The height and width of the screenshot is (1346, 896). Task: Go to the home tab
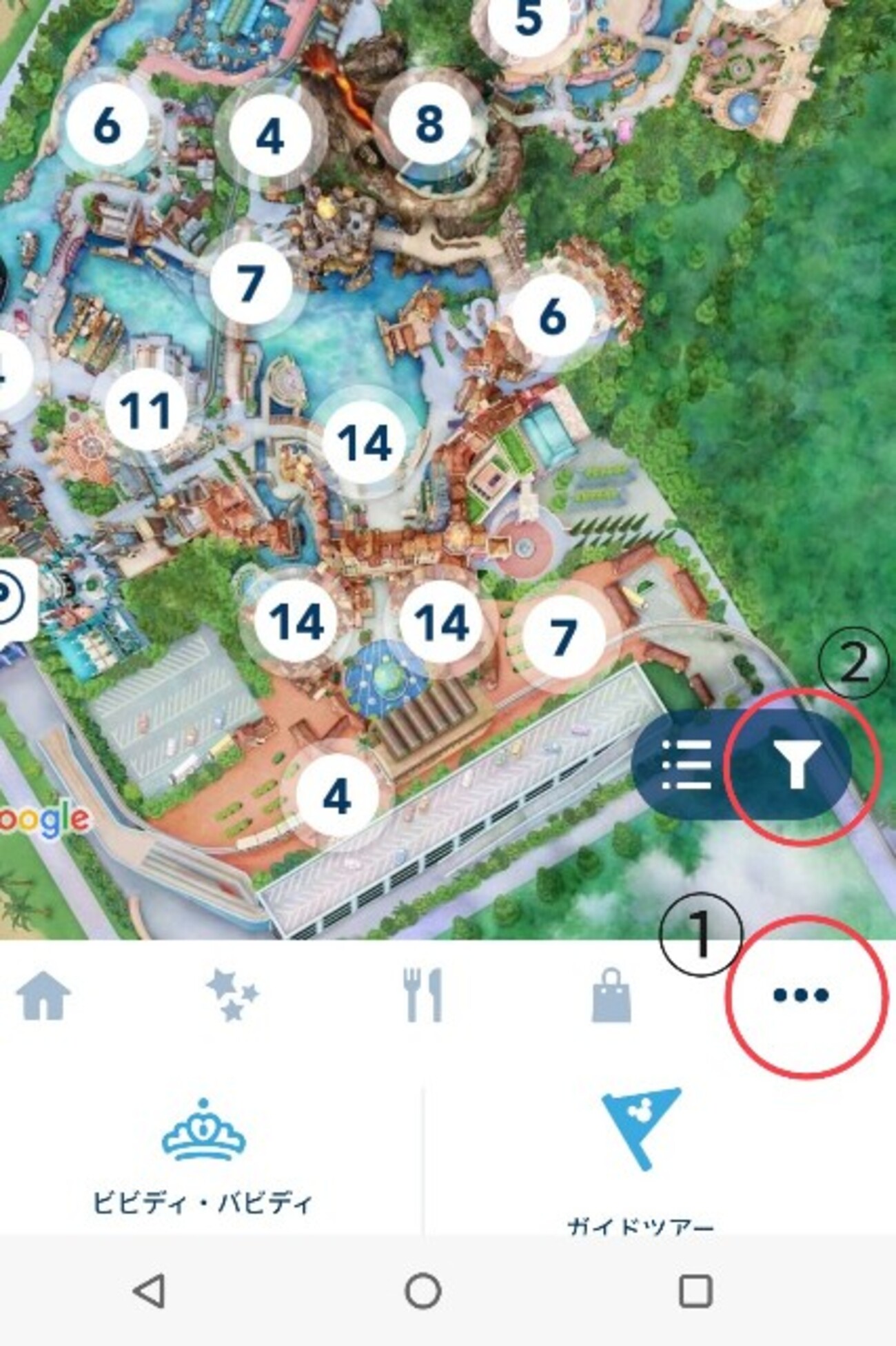pyautogui.click(x=43, y=995)
